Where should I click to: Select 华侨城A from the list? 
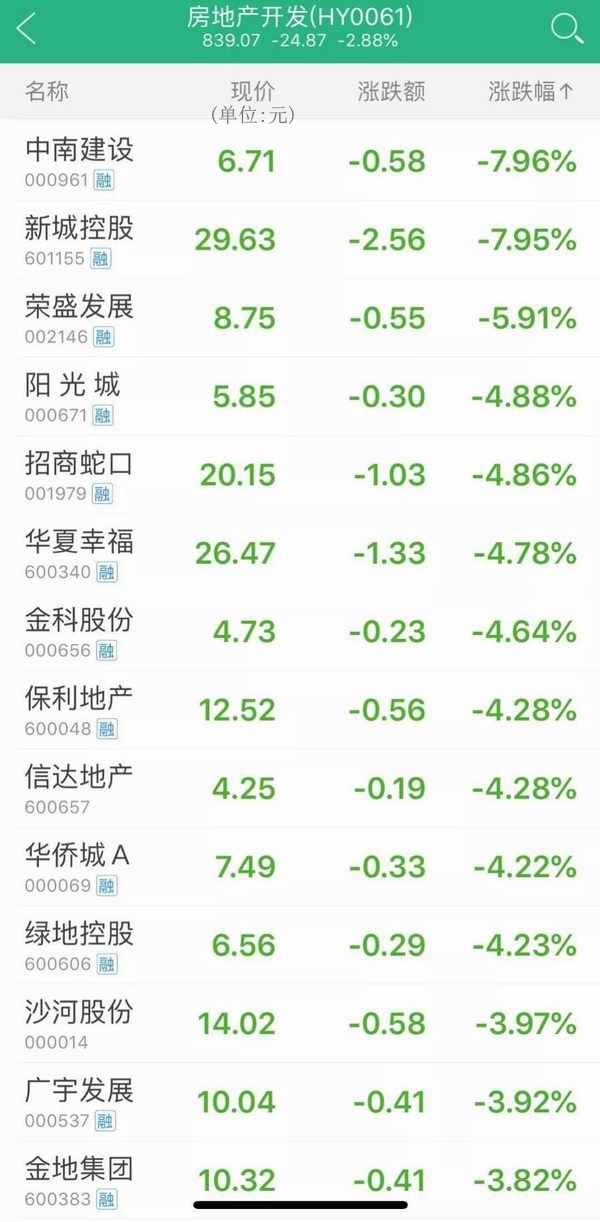point(300,867)
